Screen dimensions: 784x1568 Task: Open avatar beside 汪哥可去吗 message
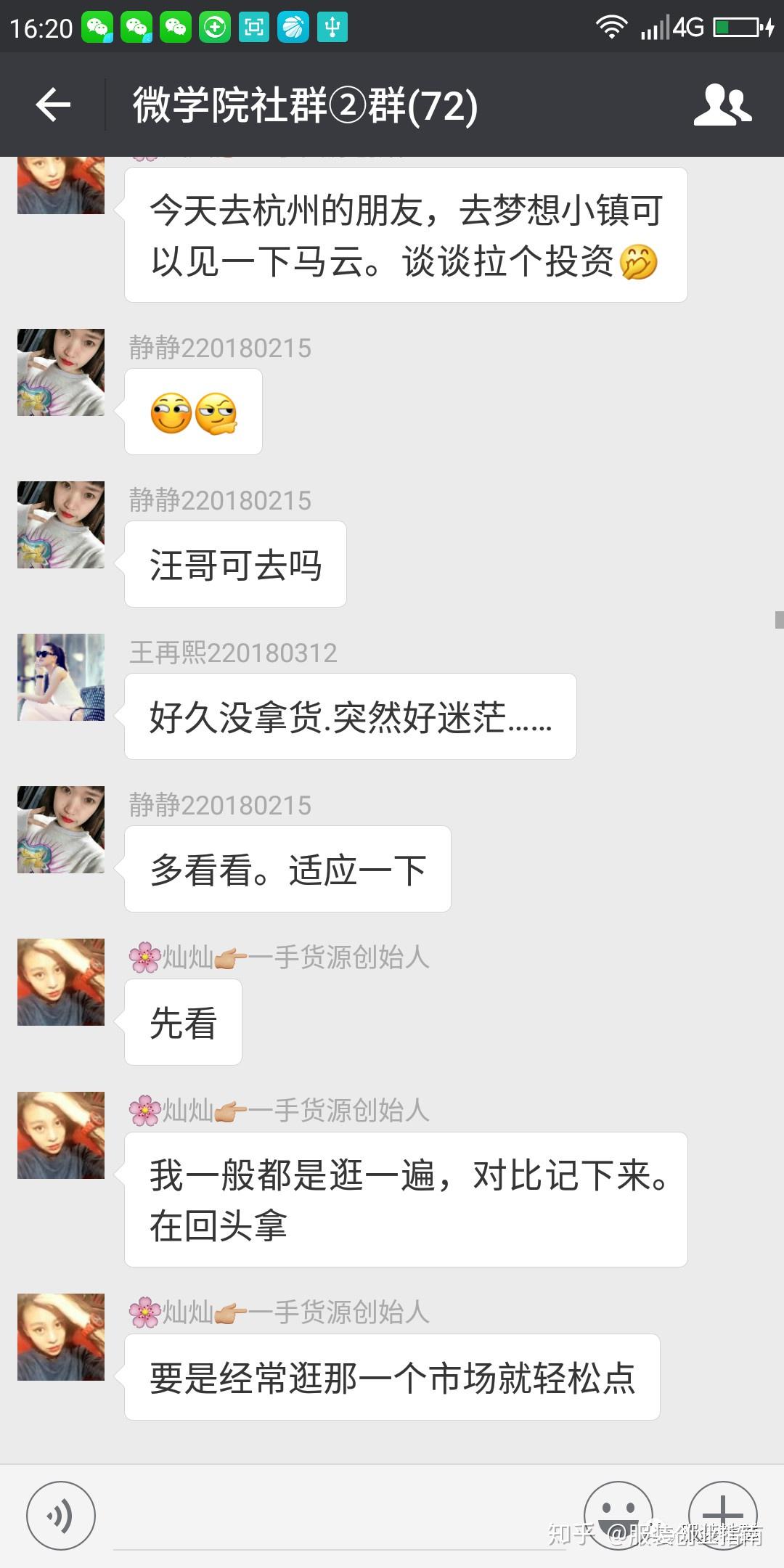point(61,525)
